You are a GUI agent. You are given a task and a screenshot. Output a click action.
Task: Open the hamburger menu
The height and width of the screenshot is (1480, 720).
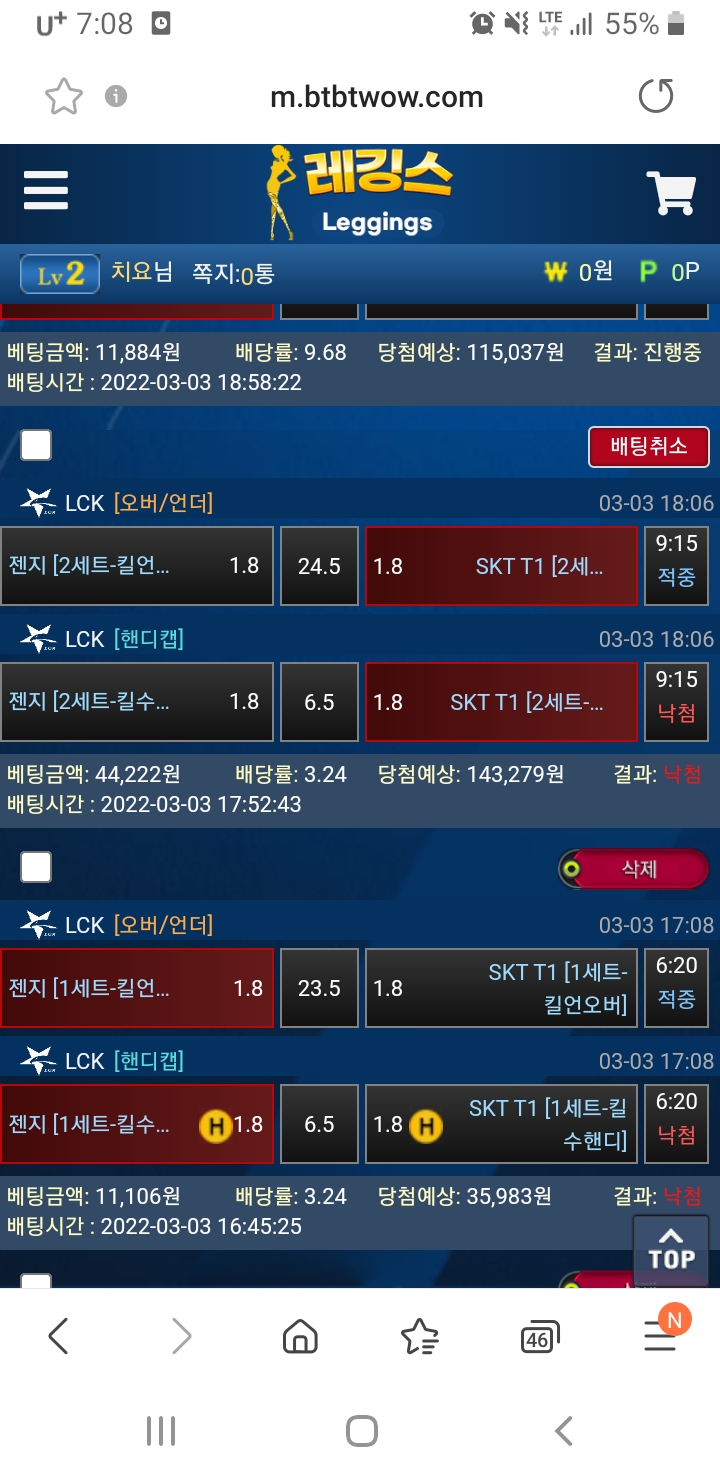tap(46, 190)
